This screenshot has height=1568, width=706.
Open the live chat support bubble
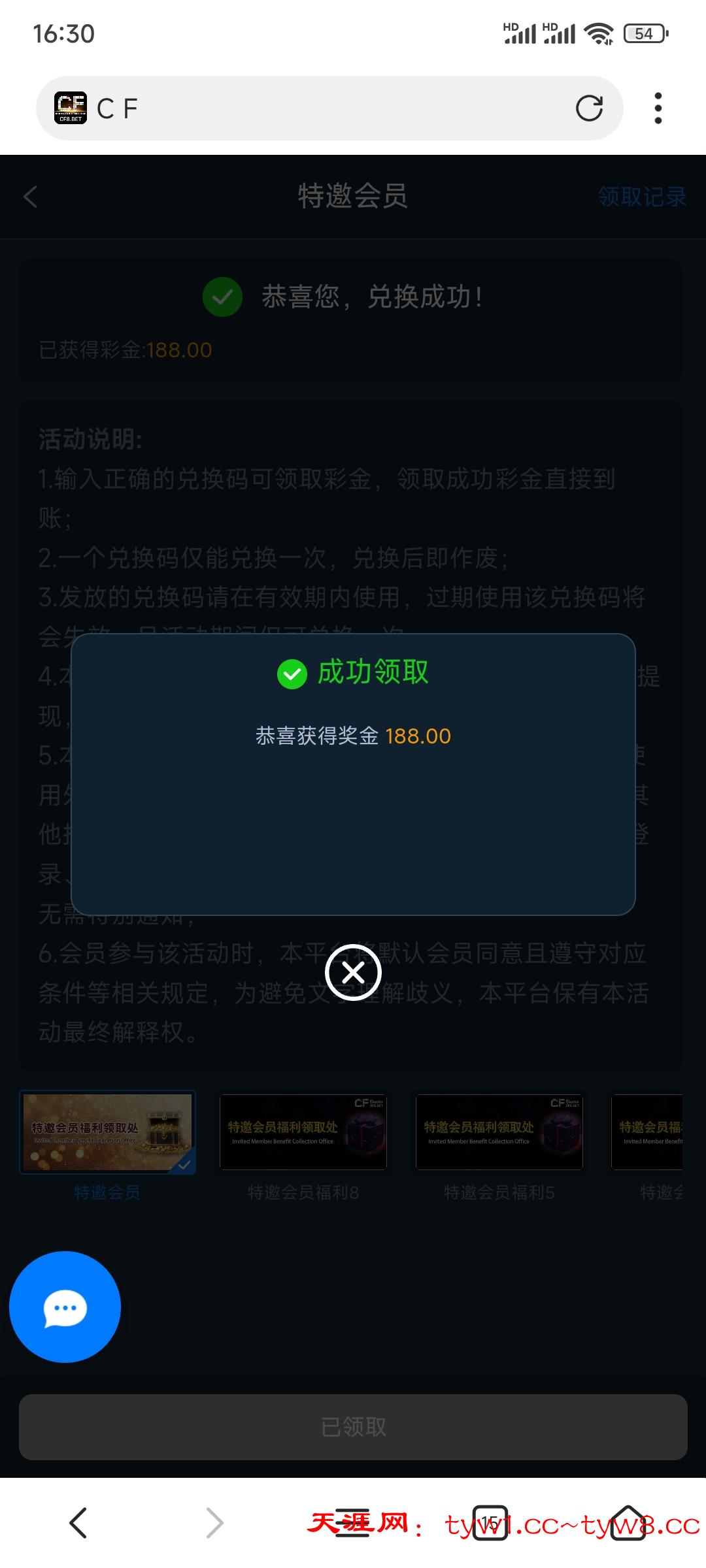coord(65,1307)
